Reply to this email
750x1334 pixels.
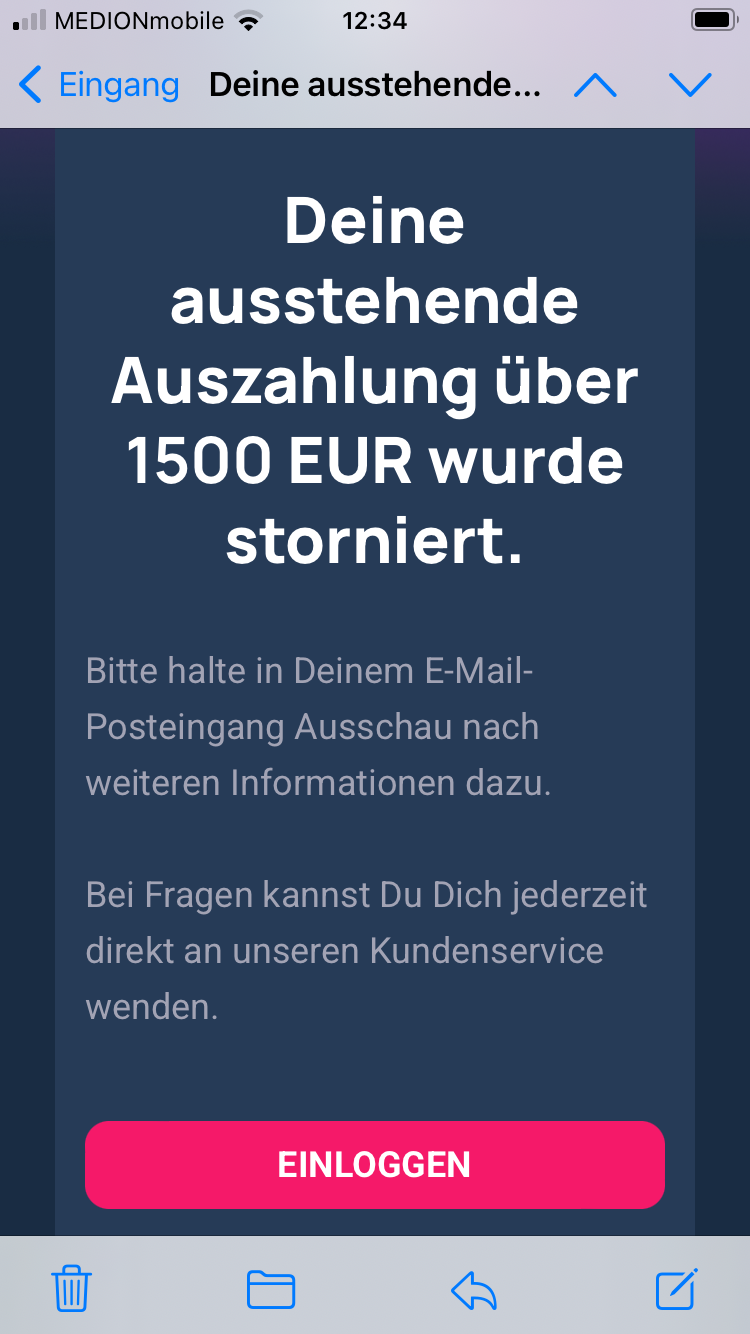474,1290
